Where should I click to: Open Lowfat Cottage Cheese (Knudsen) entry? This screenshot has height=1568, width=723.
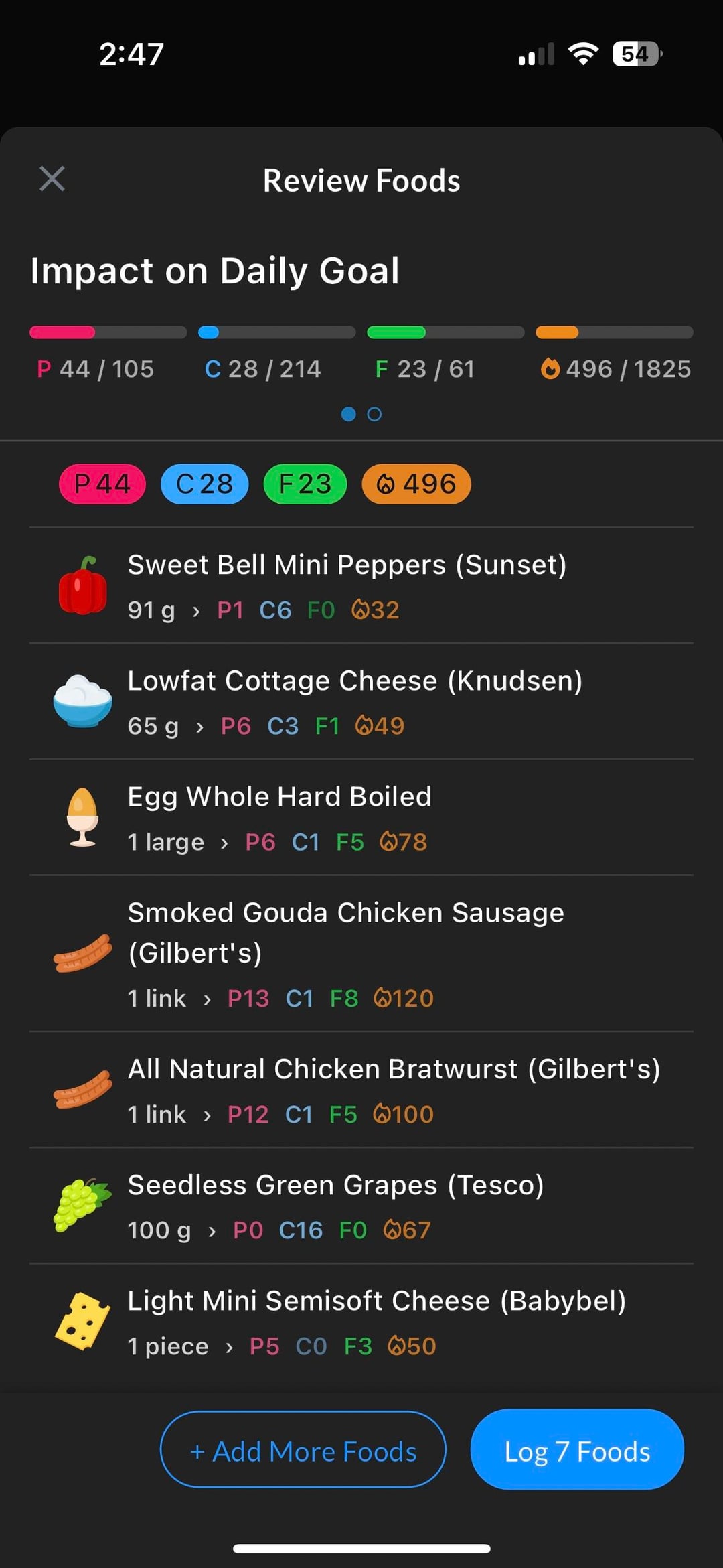coord(361,702)
